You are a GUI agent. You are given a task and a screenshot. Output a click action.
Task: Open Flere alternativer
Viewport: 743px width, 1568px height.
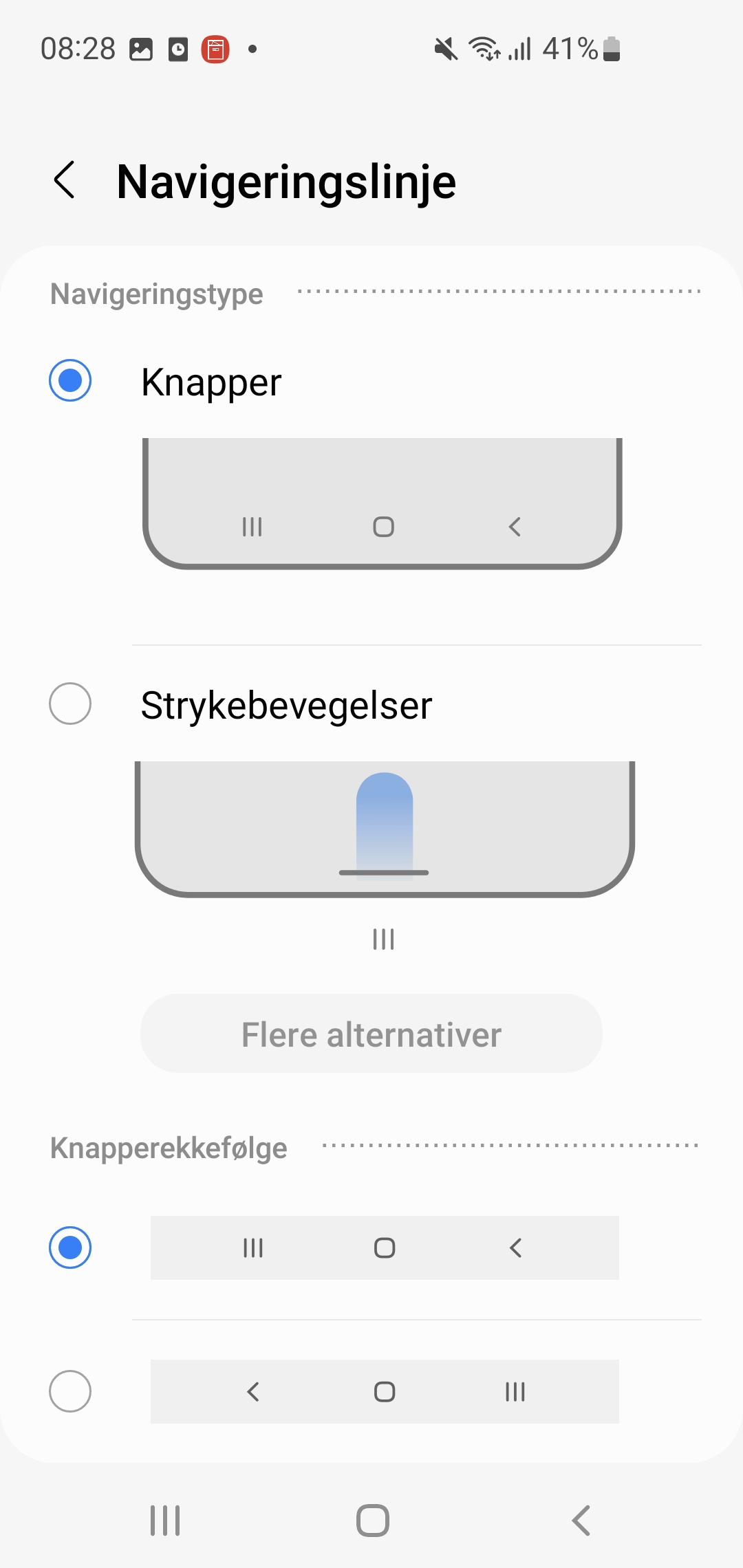click(371, 1034)
